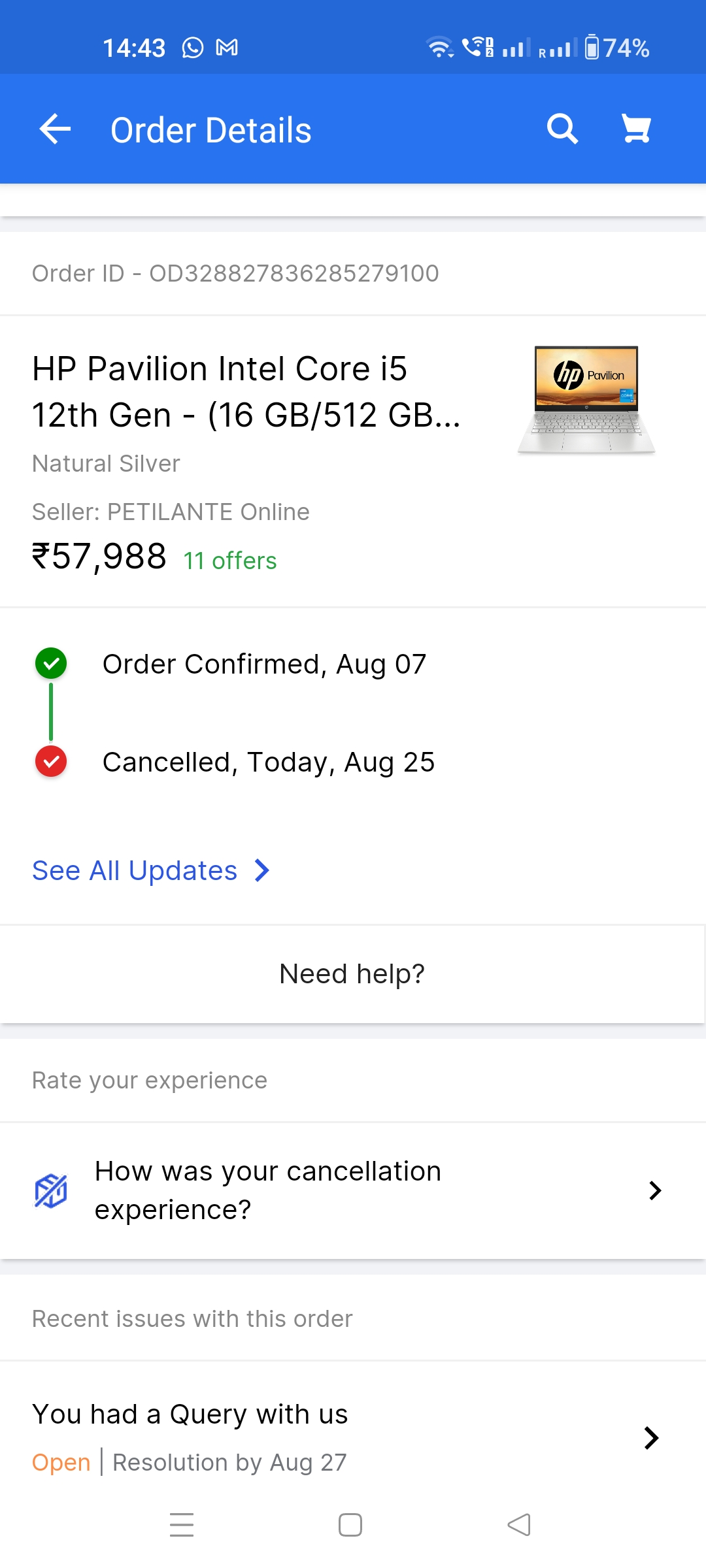
Task: Open the shopping cart
Action: click(635, 129)
